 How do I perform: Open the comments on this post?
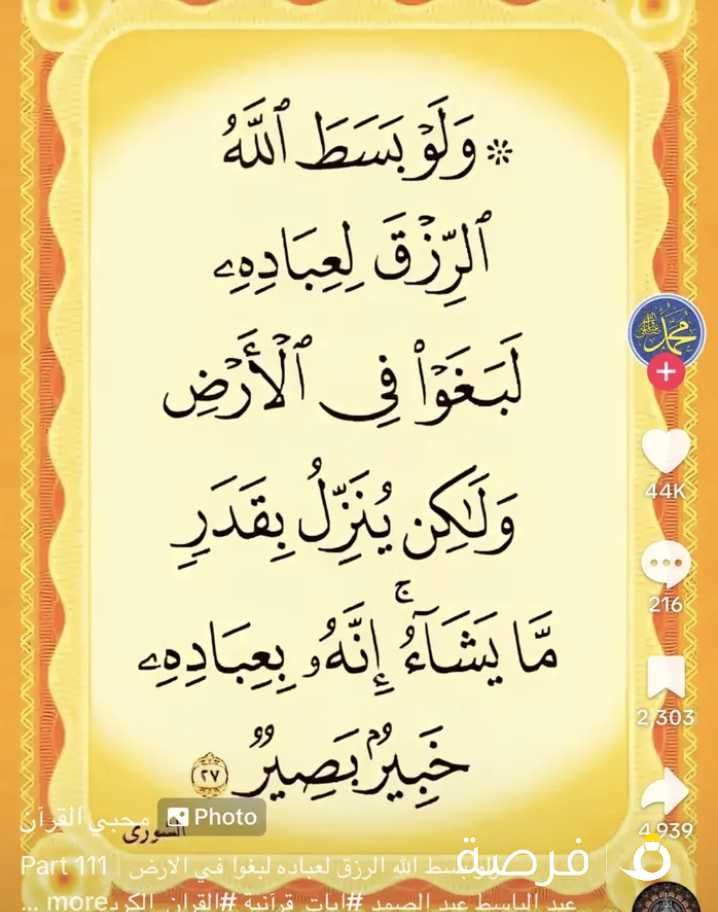point(666,567)
